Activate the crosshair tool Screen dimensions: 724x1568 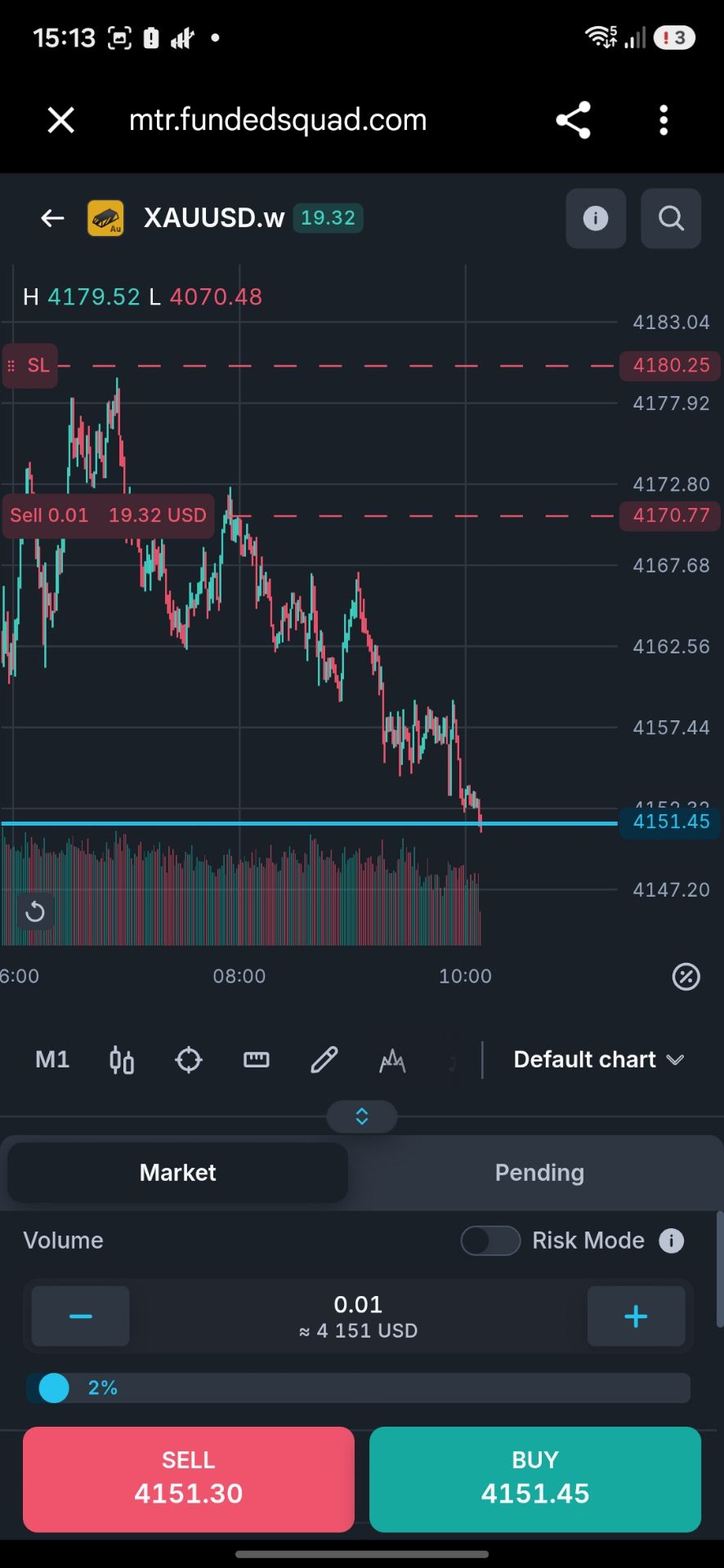189,1060
